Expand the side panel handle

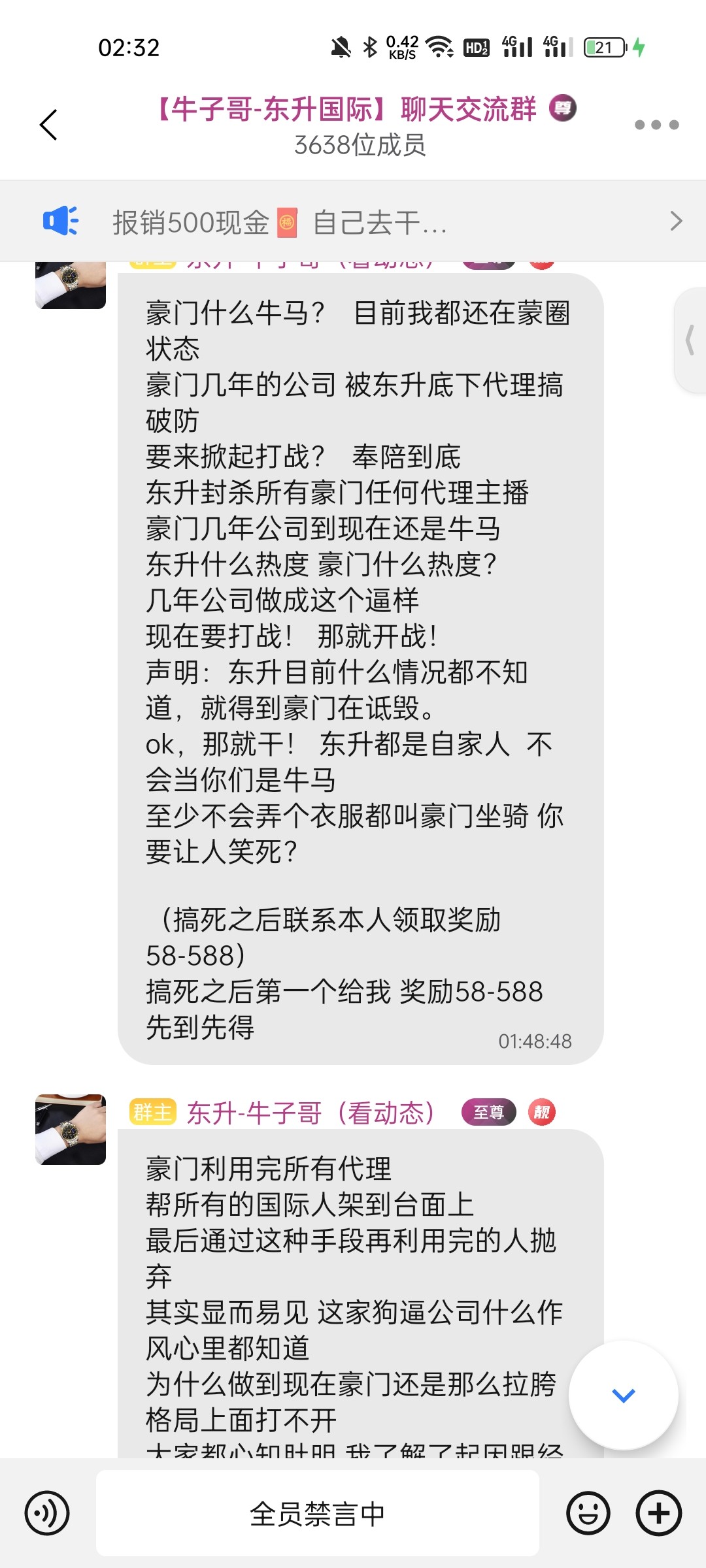coord(690,340)
